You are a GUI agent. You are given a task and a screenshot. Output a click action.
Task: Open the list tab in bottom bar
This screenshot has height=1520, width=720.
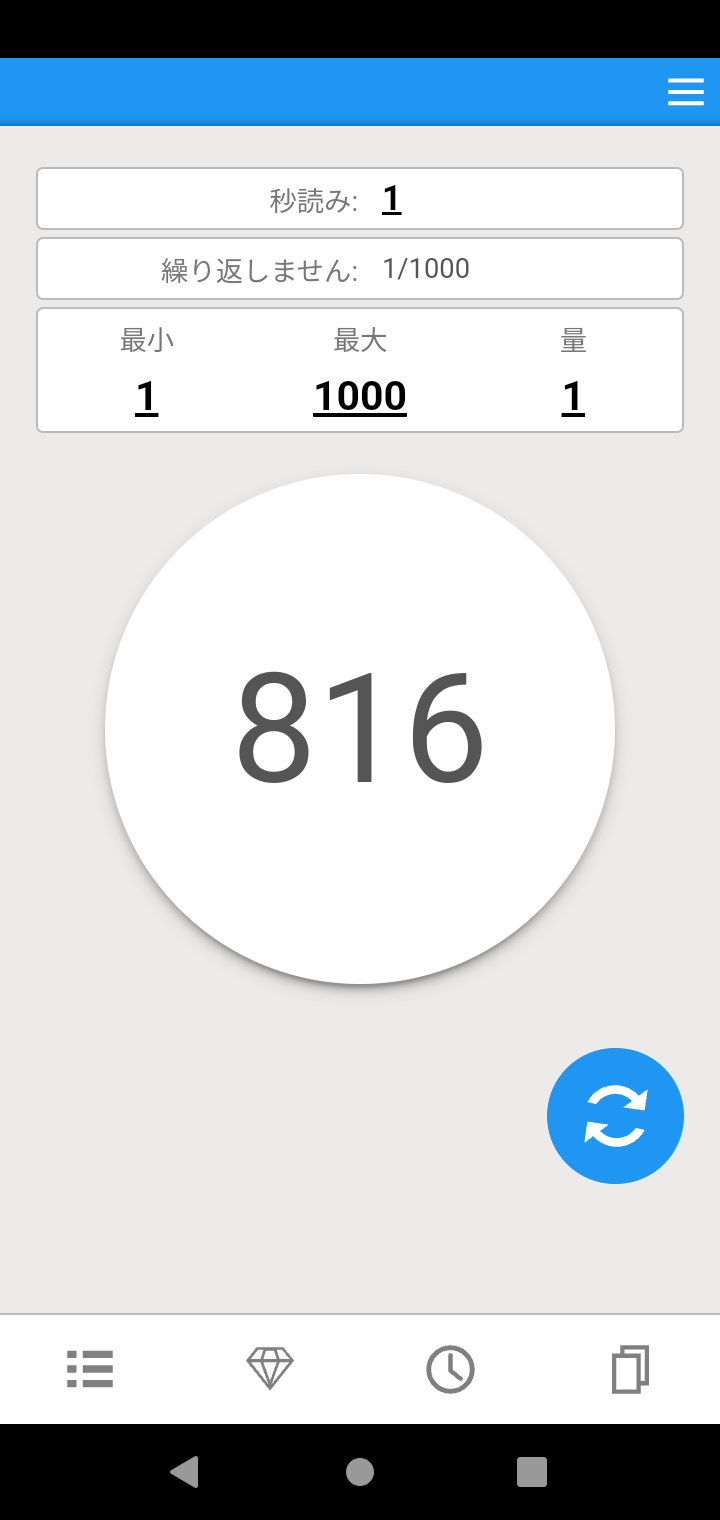tap(90, 1369)
